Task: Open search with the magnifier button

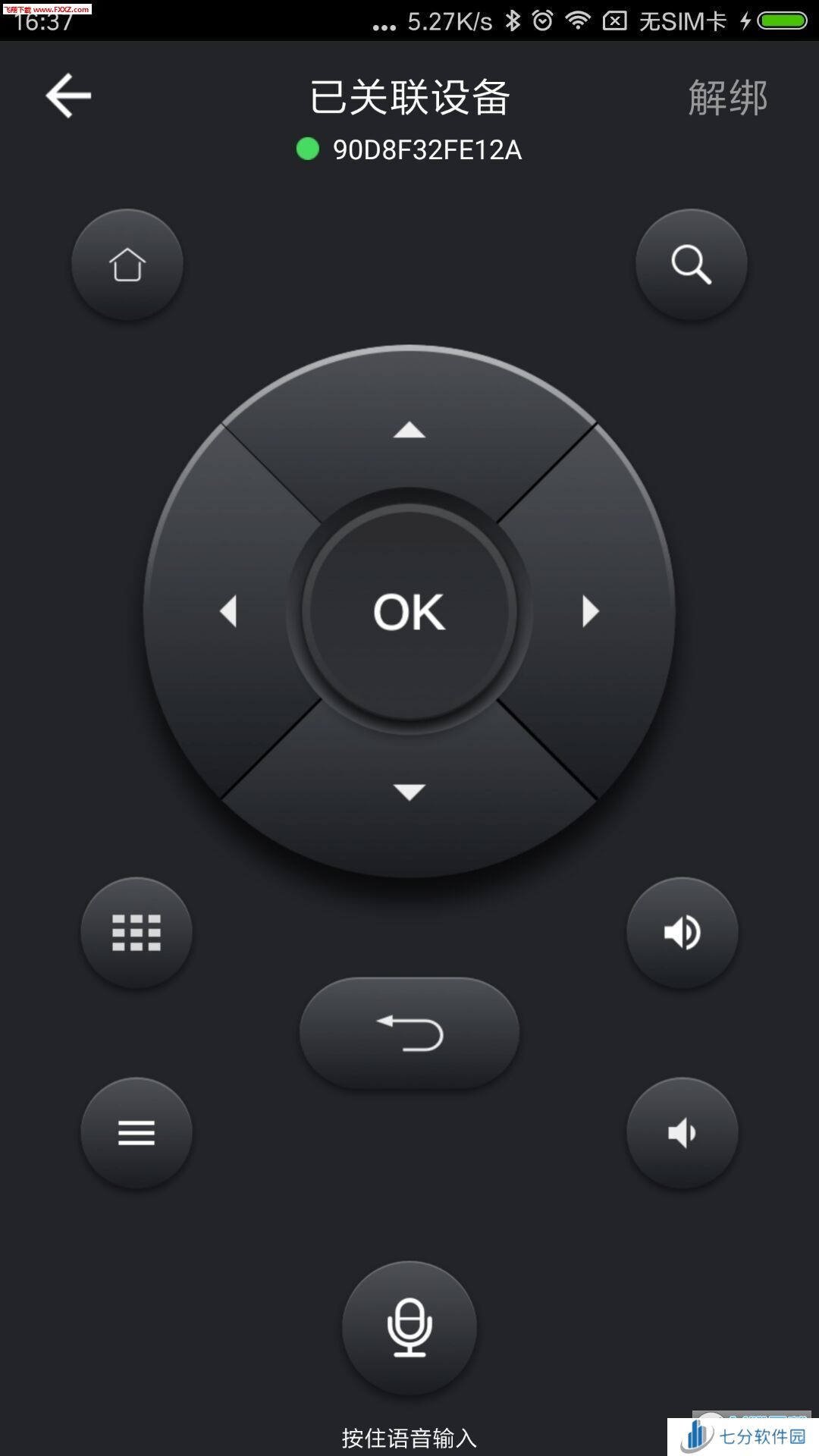Action: tap(691, 264)
